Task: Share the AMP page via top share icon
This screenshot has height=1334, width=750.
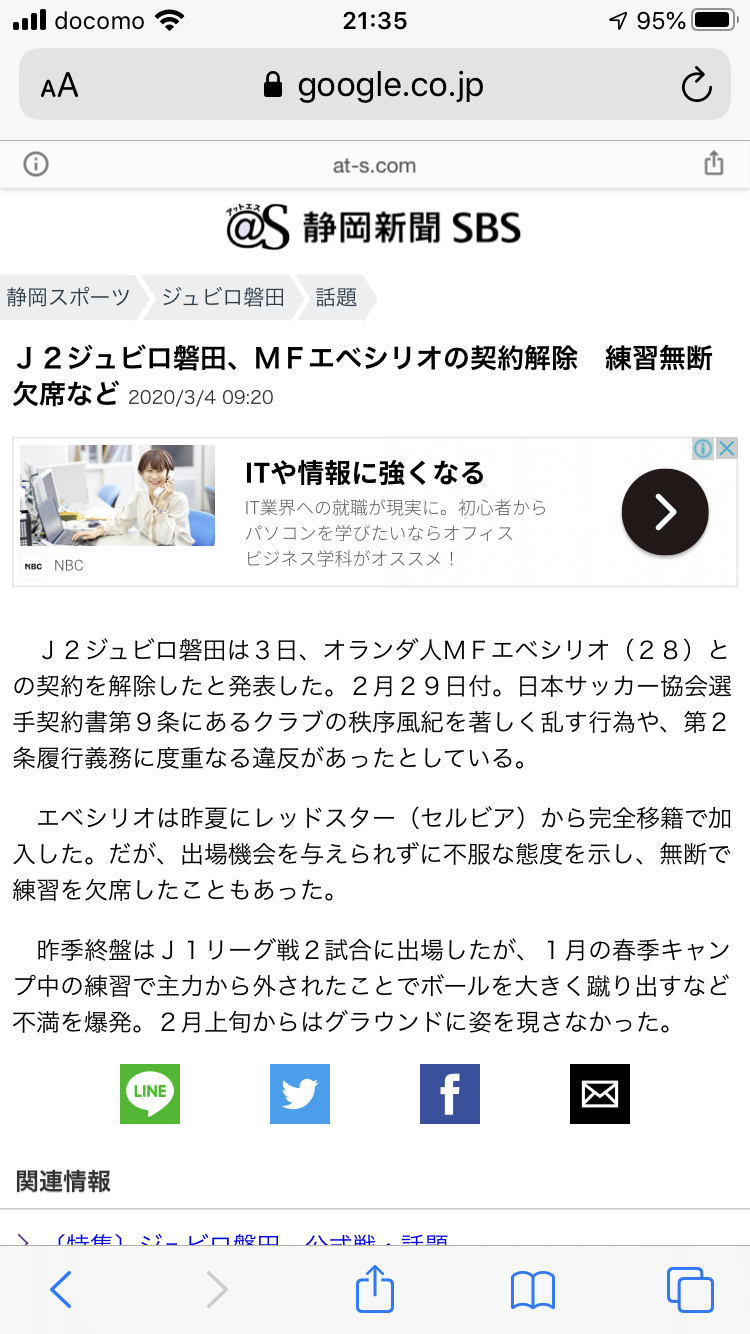Action: point(713,164)
